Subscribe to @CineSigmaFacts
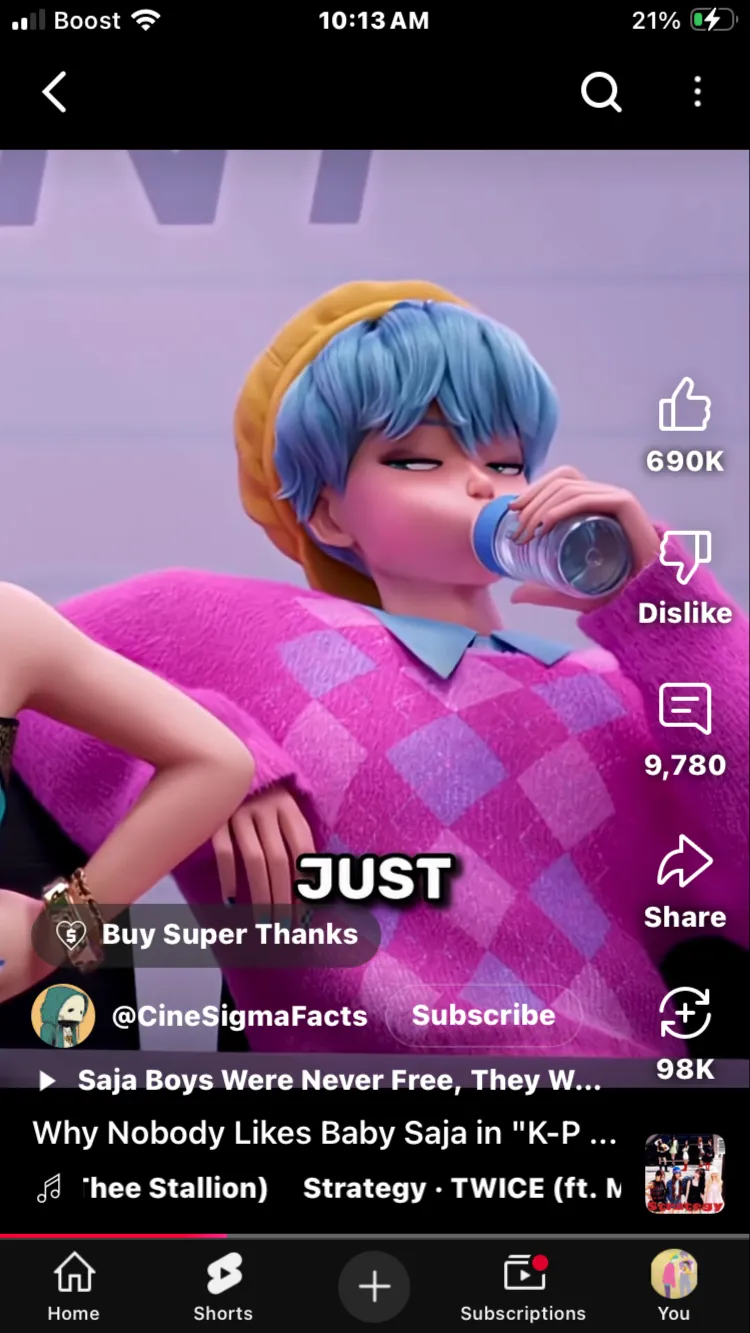This screenshot has width=750, height=1333. (483, 1015)
